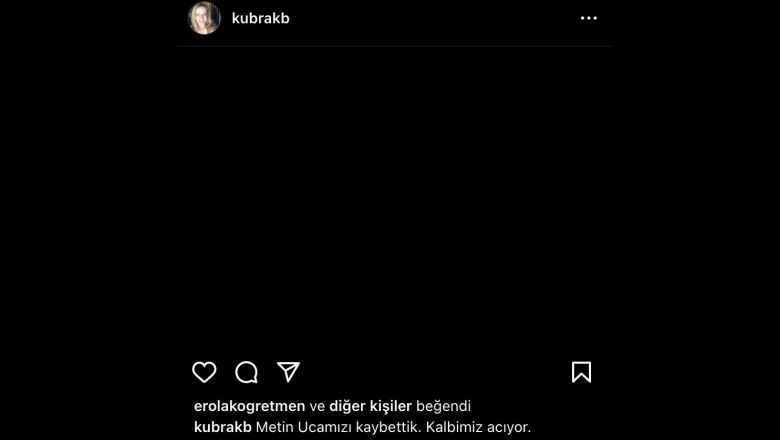Open kubrakb username in the caption

pos(222,427)
